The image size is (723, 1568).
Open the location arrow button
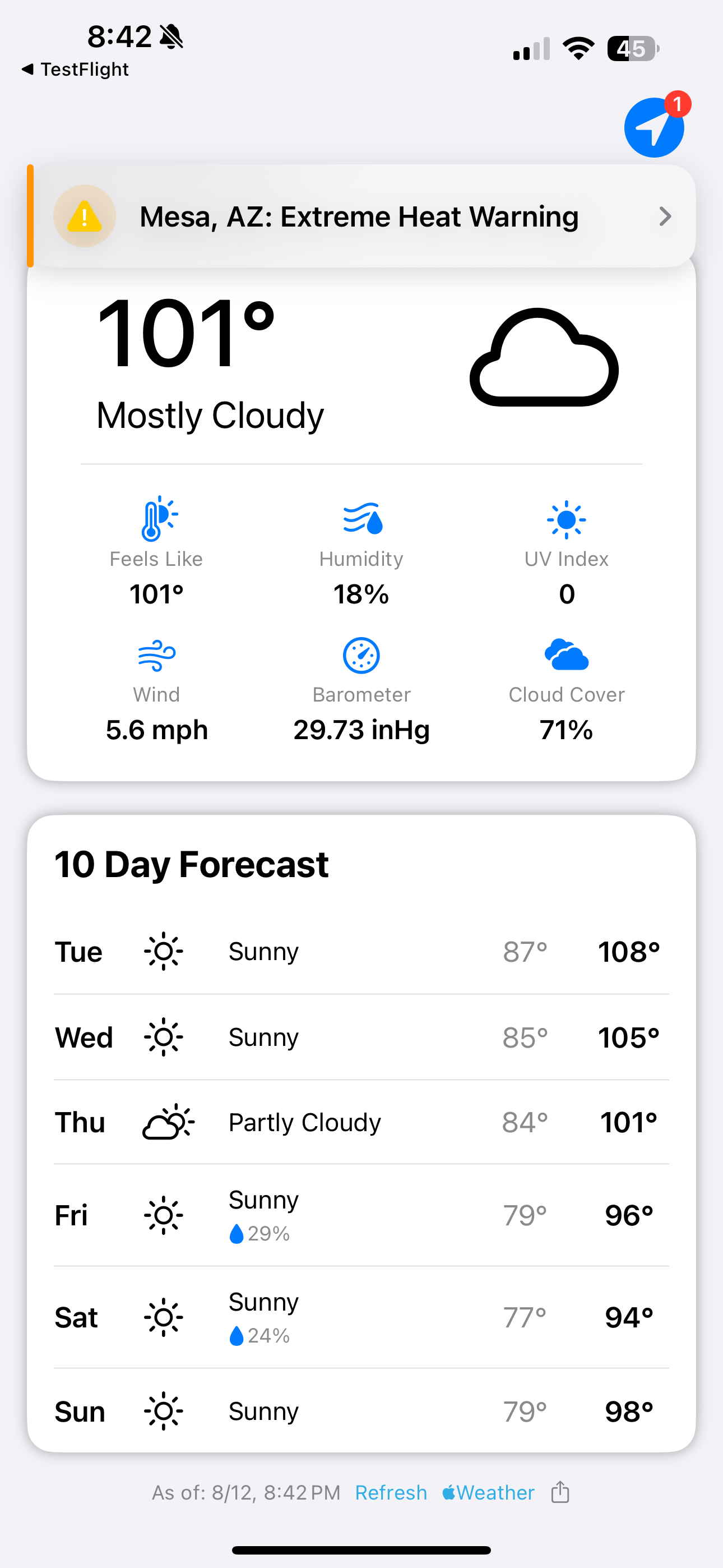654,128
